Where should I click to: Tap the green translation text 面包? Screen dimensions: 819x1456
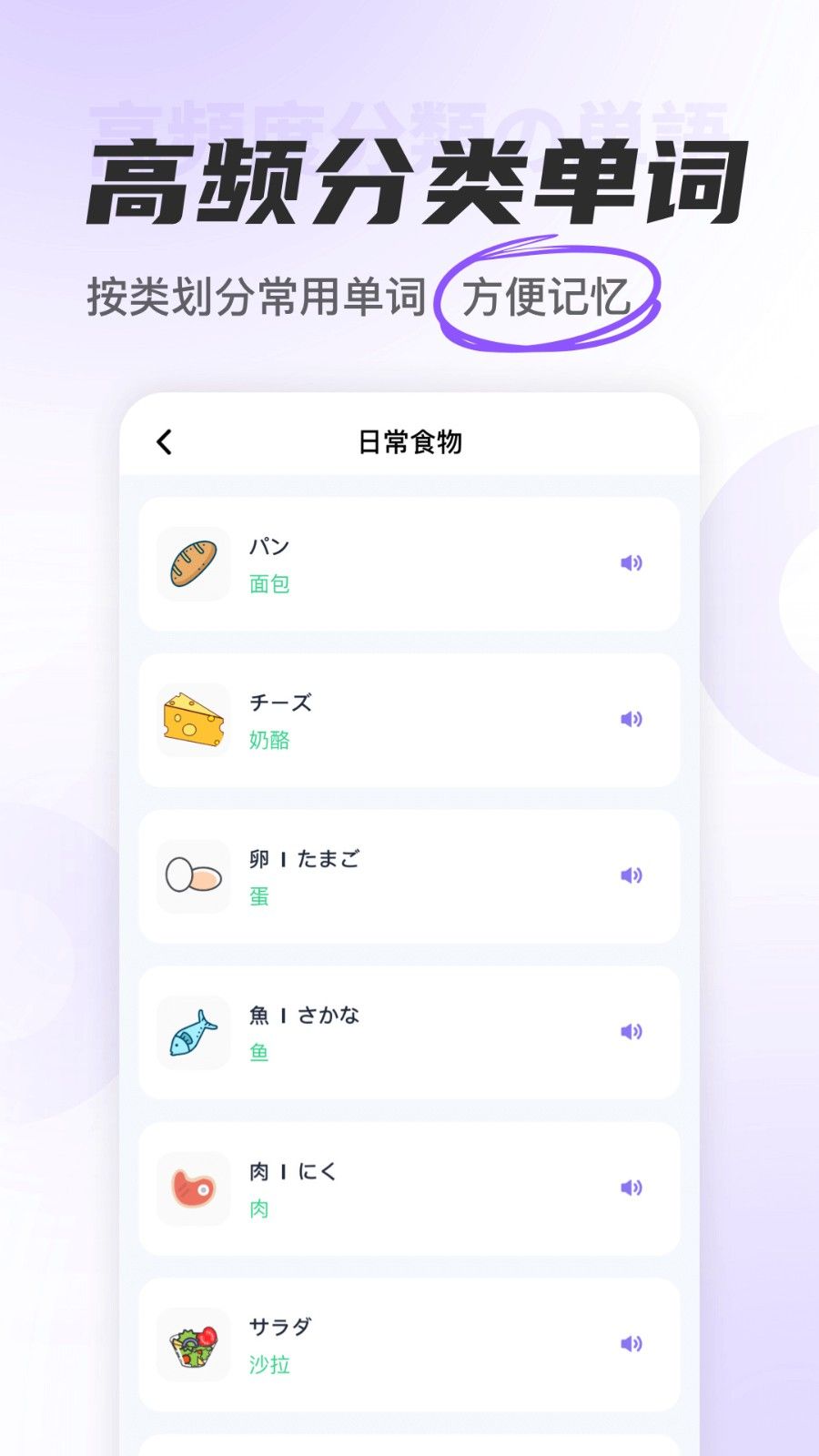[x=271, y=584]
